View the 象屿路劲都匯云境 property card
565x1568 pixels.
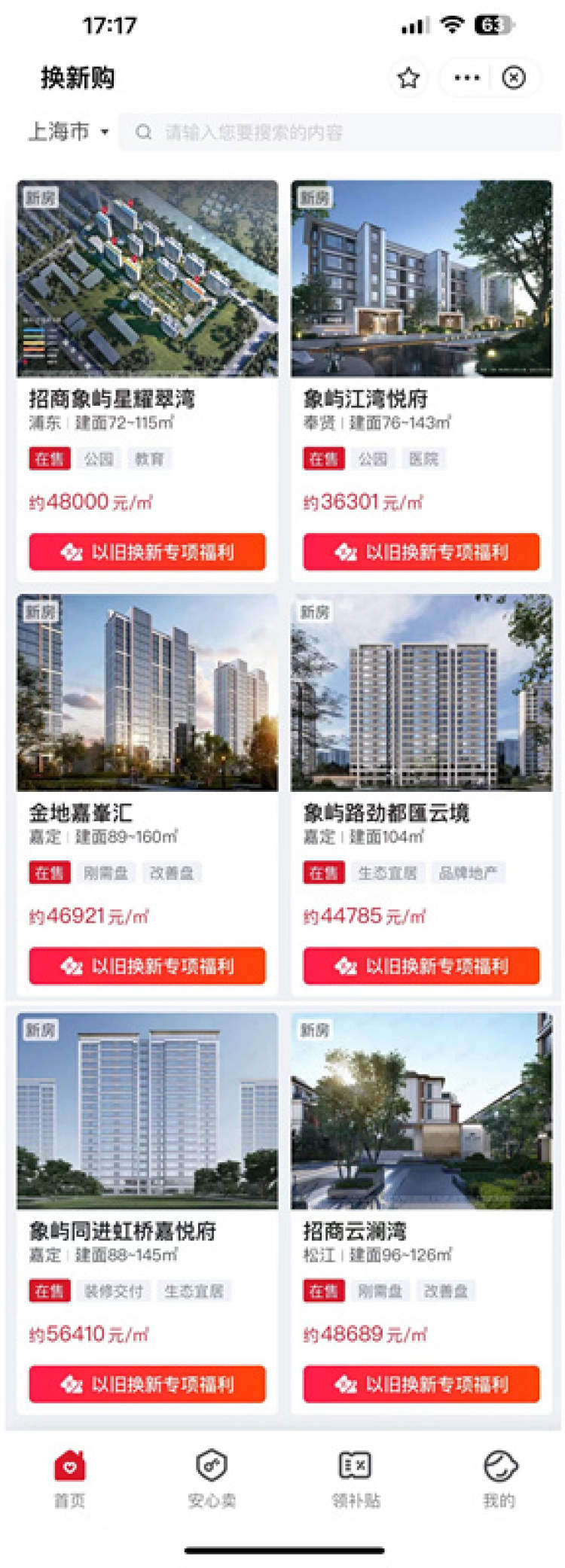click(x=422, y=693)
